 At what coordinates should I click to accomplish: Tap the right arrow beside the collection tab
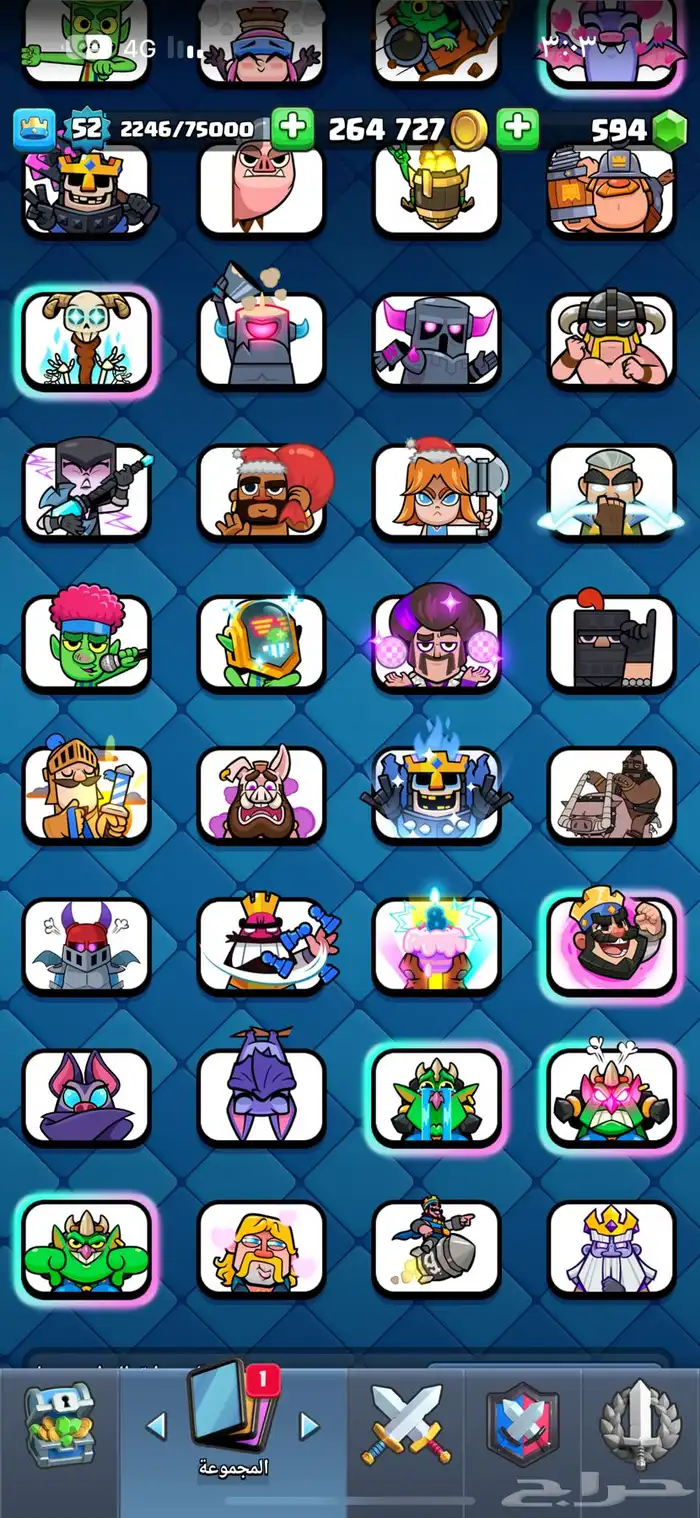pos(309,1425)
